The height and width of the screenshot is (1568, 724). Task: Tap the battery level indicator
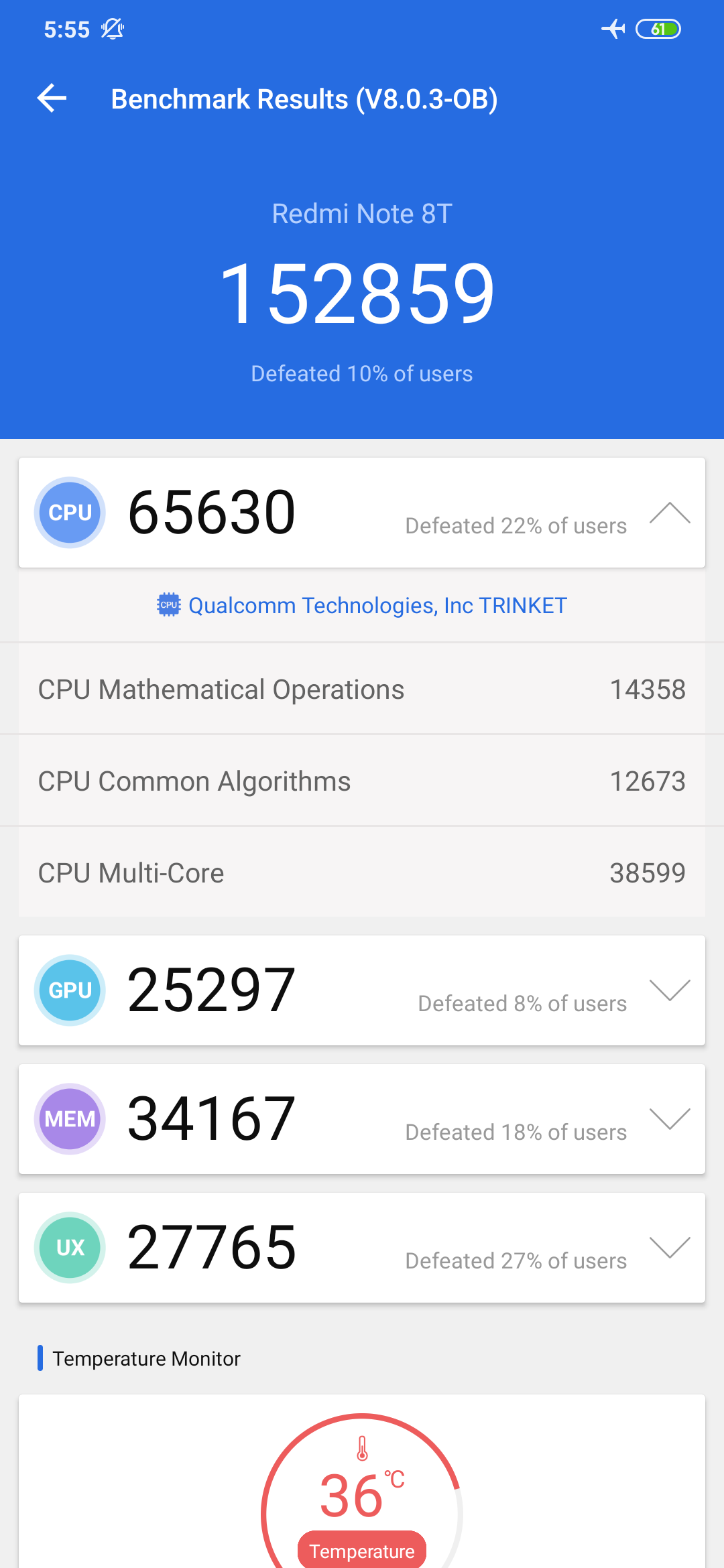(660, 28)
